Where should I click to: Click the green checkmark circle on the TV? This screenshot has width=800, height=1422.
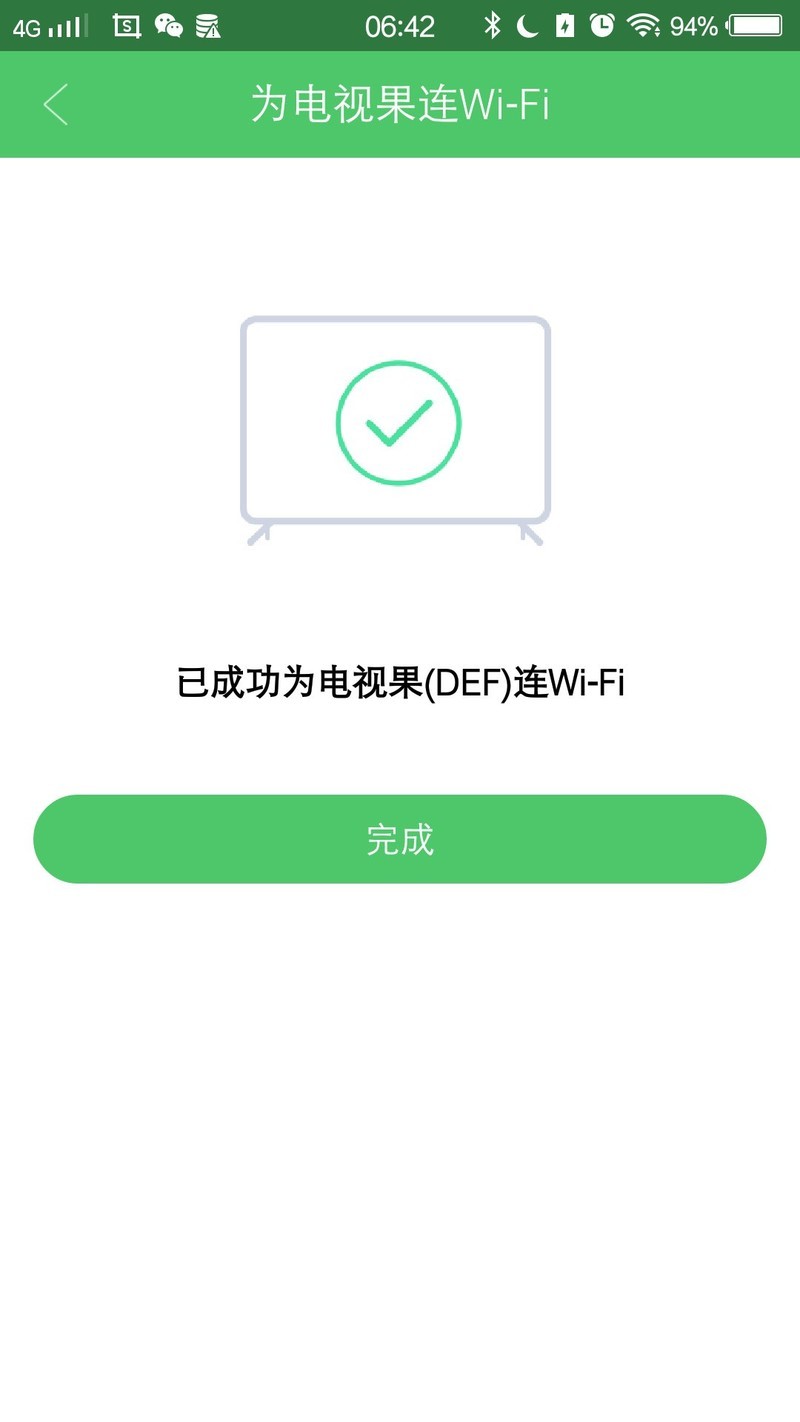coord(398,423)
